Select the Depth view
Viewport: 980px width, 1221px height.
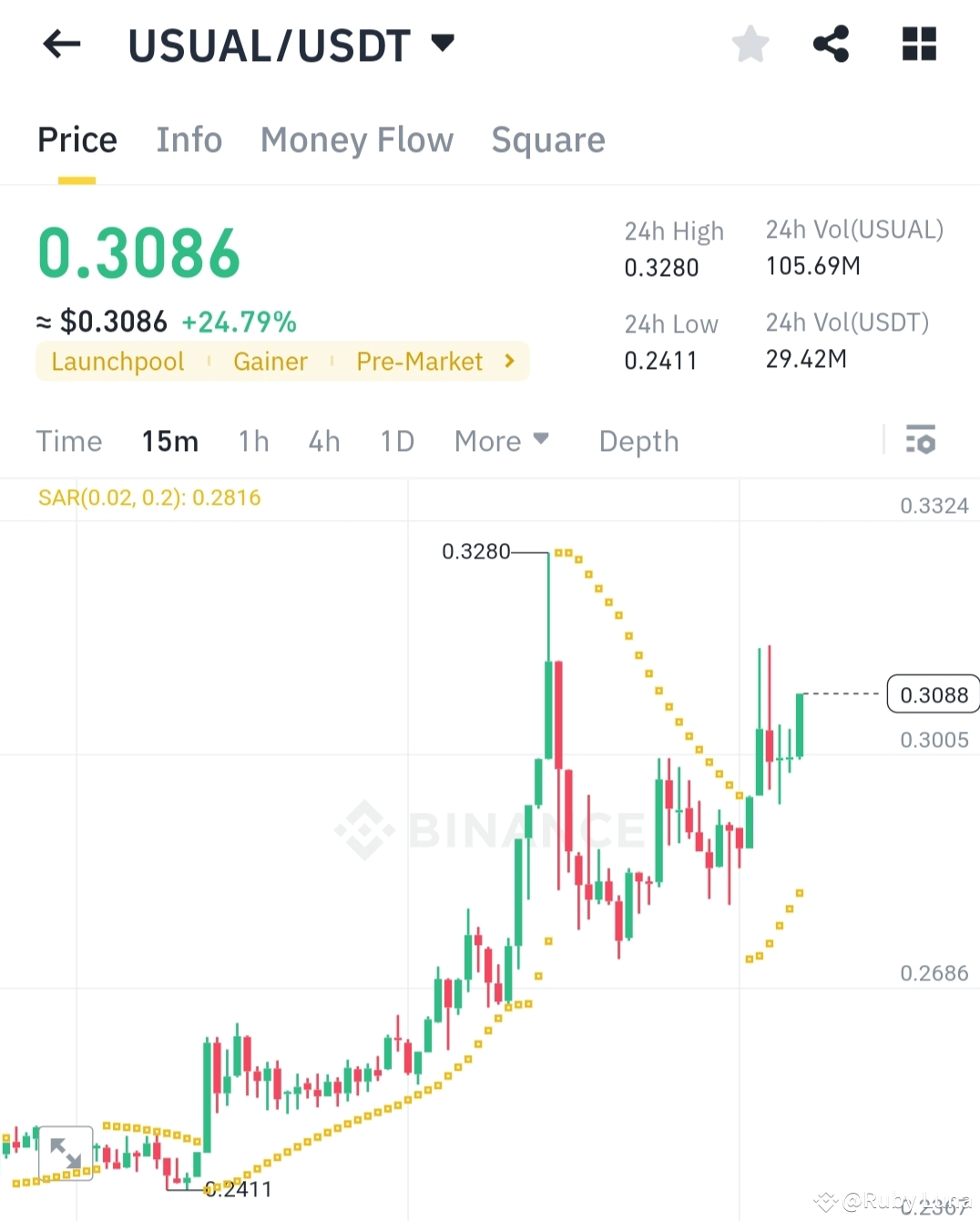638,441
